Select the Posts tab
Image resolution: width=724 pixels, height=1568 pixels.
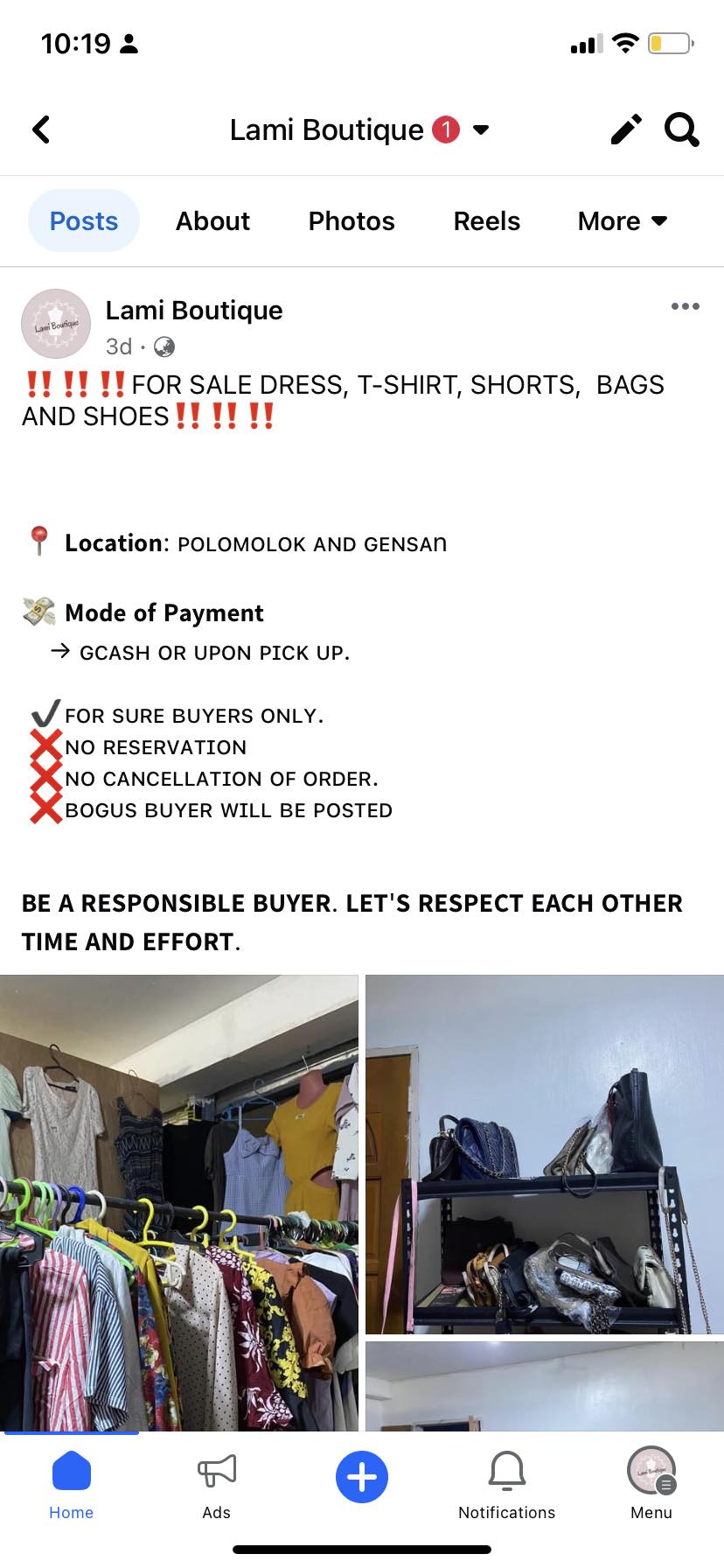84,221
